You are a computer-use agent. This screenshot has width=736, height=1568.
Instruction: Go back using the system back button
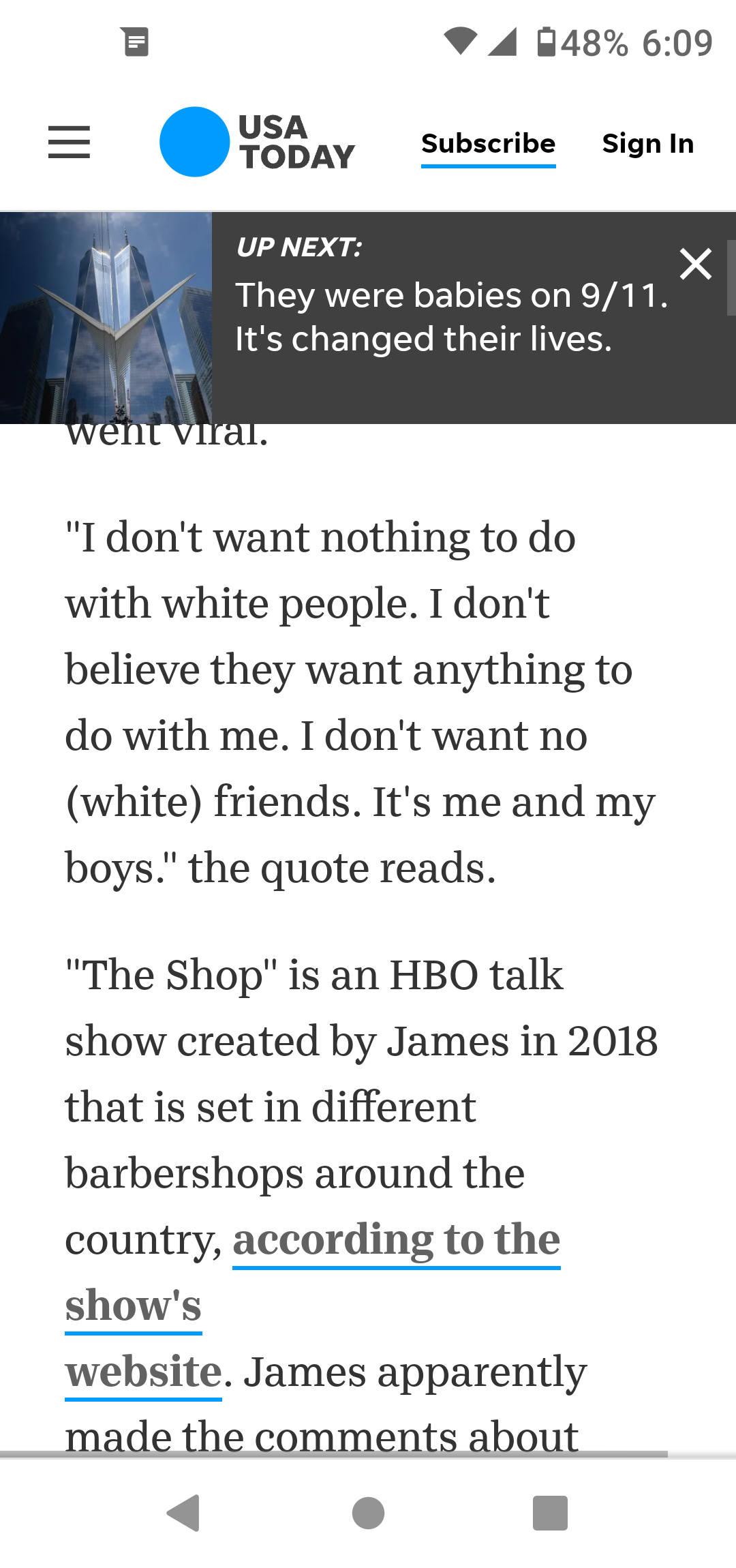(x=183, y=1513)
